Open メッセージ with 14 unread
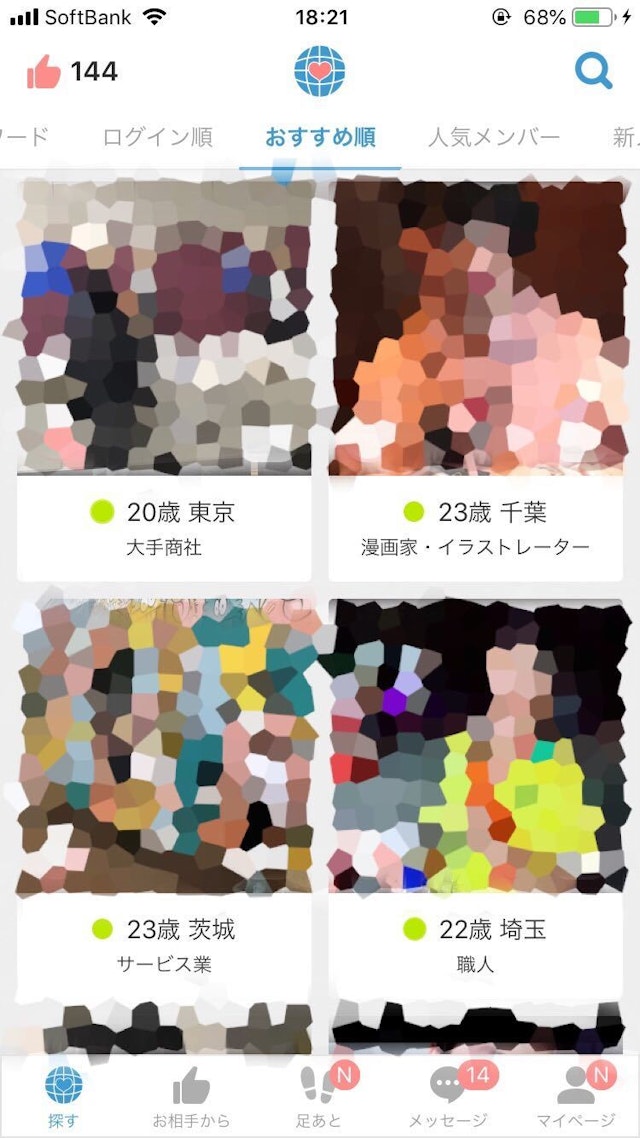The height and width of the screenshot is (1138, 640). tap(447, 1096)
